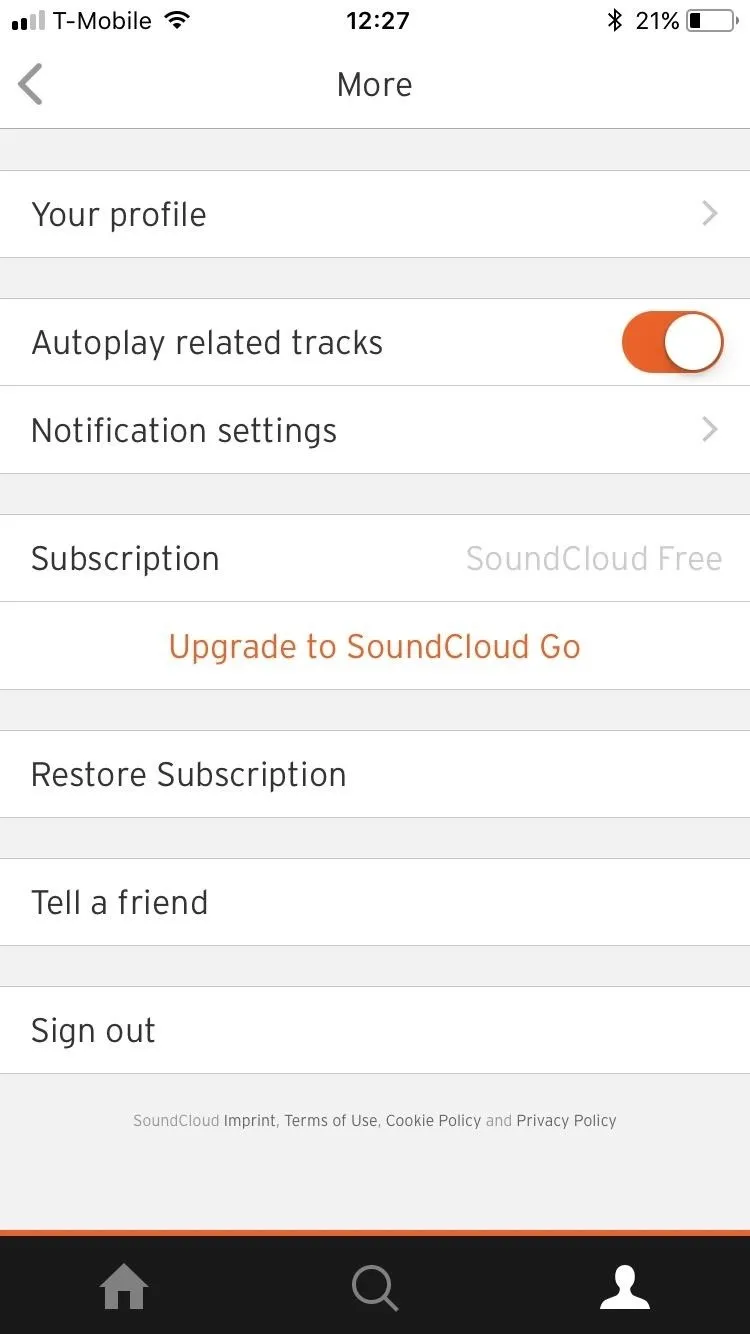Open Notification settings
This screenshot has height=1334, width=750.
[375, 430]
